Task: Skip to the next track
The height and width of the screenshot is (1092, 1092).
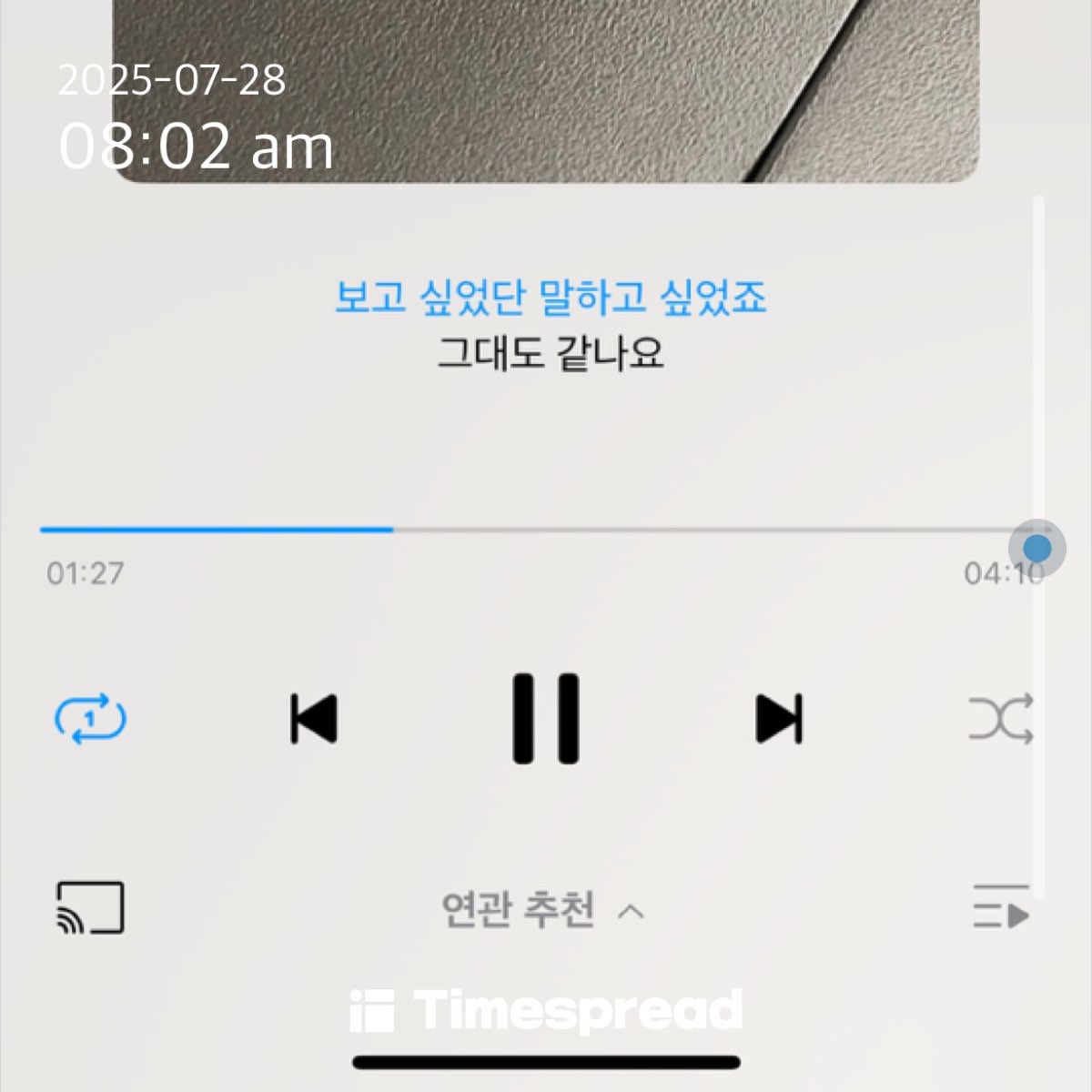Action: tap(779, 719)
